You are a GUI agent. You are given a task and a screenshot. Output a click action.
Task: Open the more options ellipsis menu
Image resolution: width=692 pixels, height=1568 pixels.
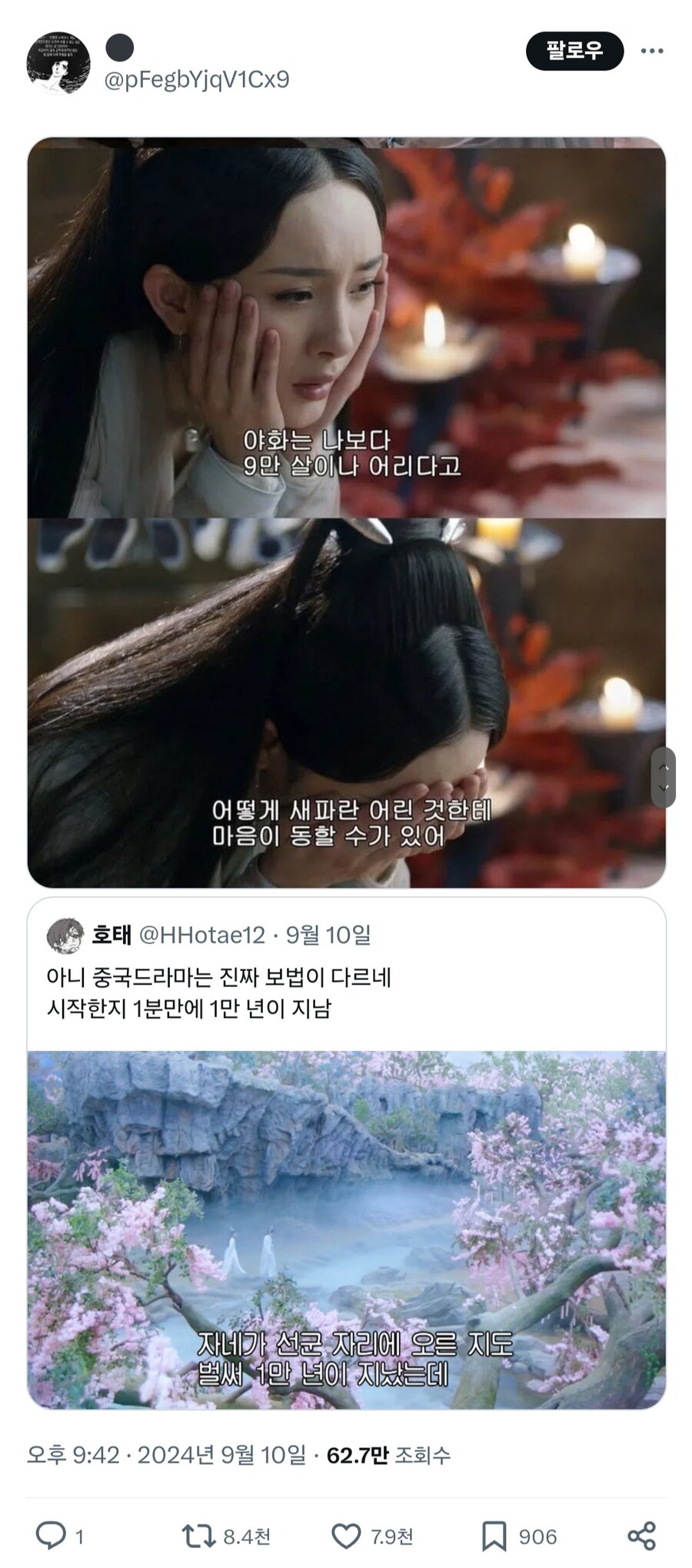(x=651, y=51)
